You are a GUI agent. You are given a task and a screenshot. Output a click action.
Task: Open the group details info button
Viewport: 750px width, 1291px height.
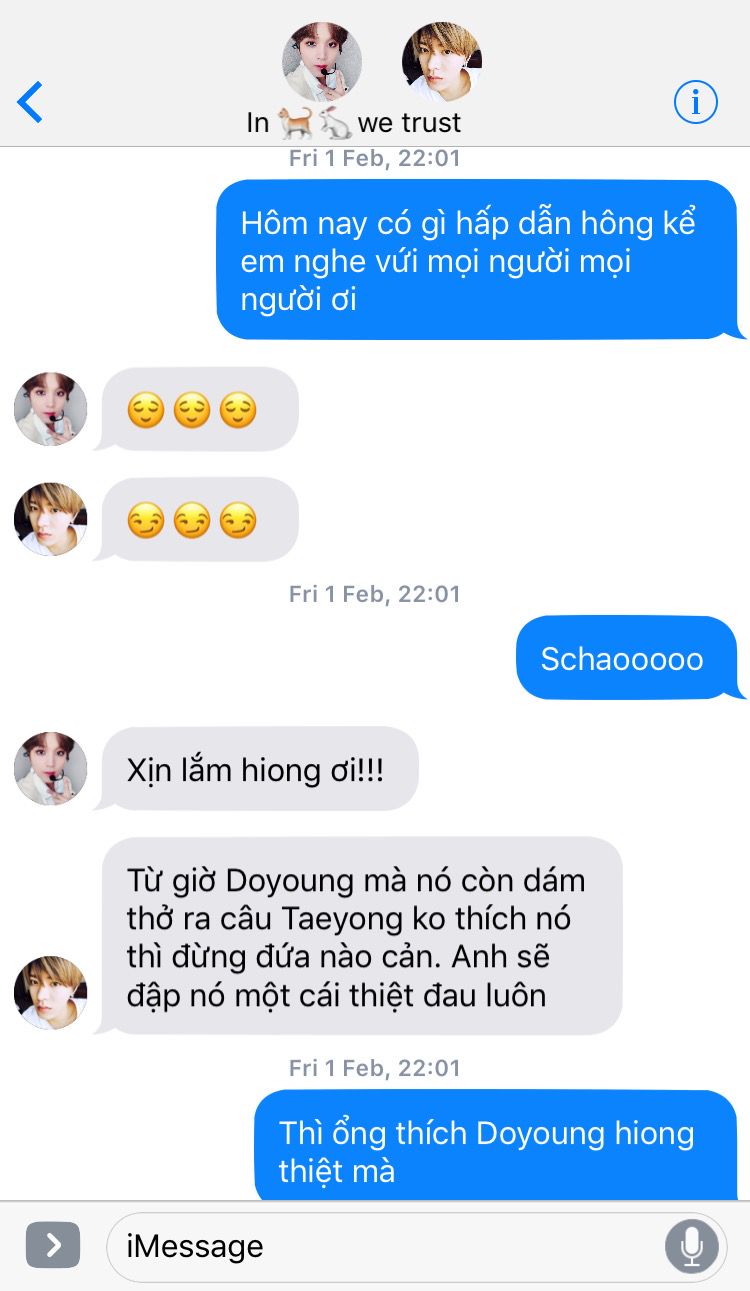point(696,102)
